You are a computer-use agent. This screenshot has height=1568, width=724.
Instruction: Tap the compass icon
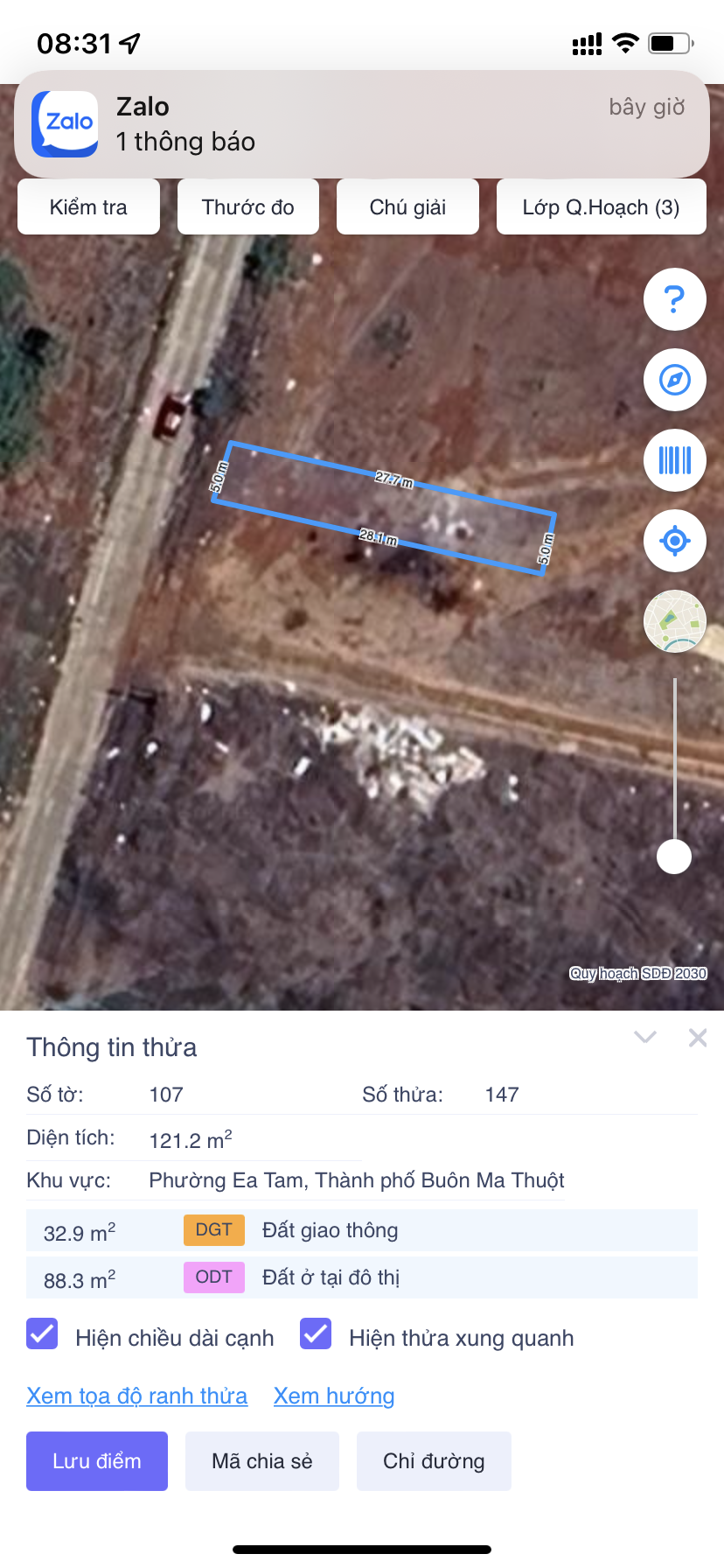[x=674, y=381]
